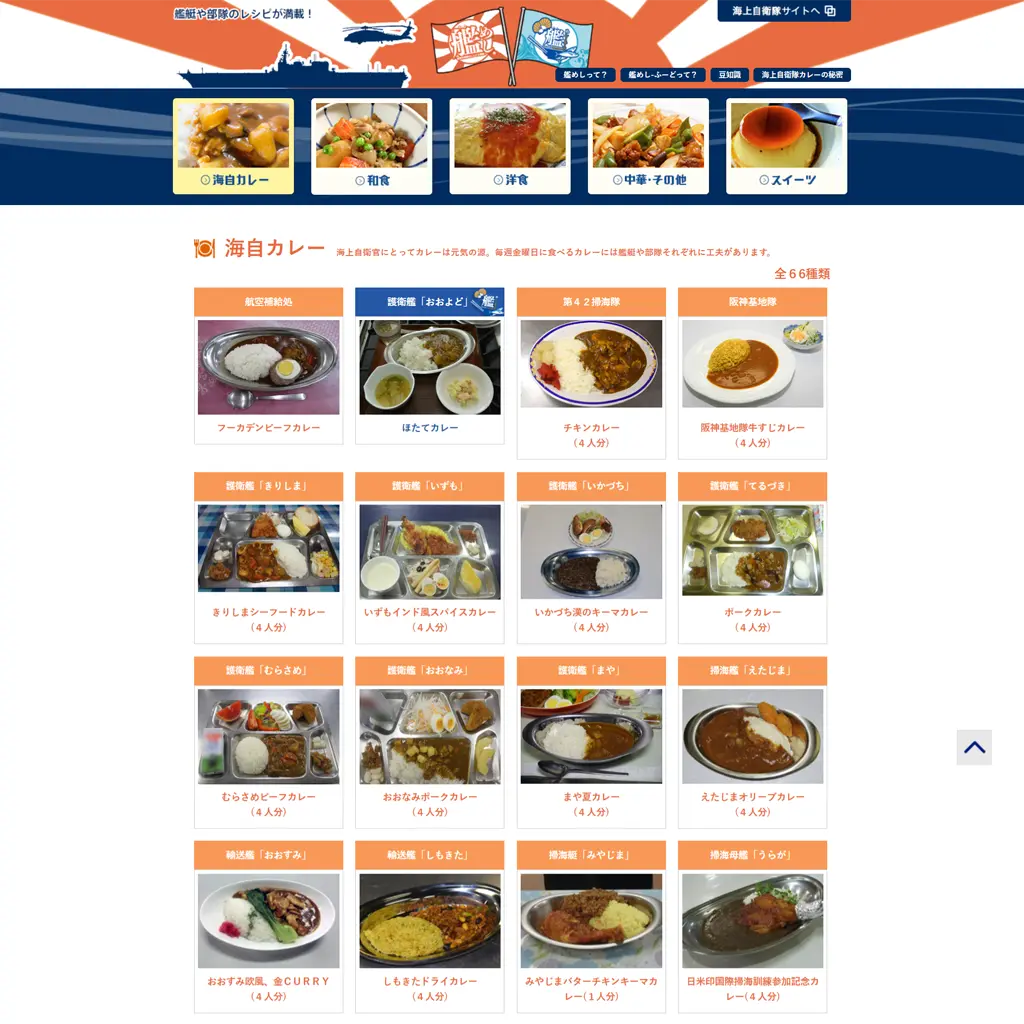
Task: Switch to the 洋食 category
Action: [x=510, y=146]
